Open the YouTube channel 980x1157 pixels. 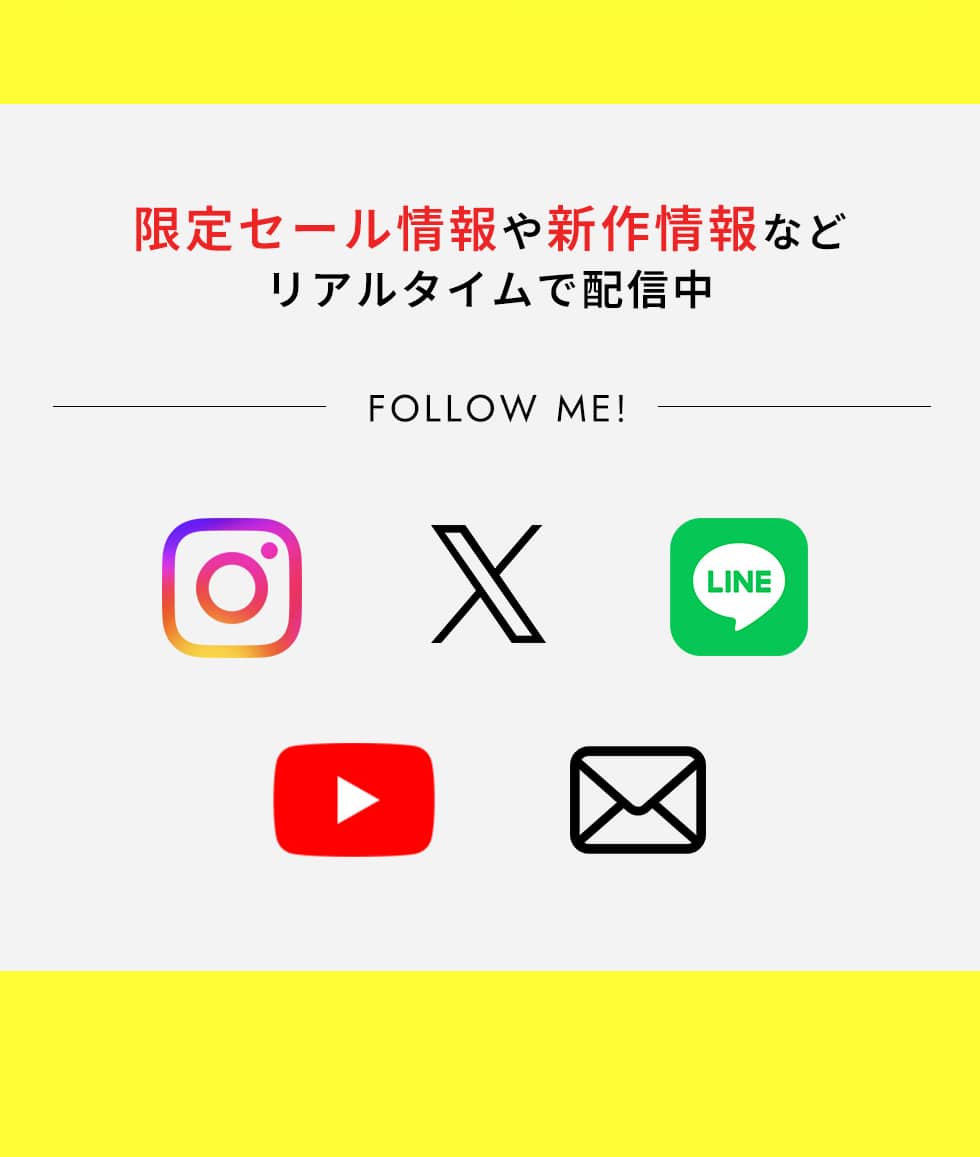354,800
